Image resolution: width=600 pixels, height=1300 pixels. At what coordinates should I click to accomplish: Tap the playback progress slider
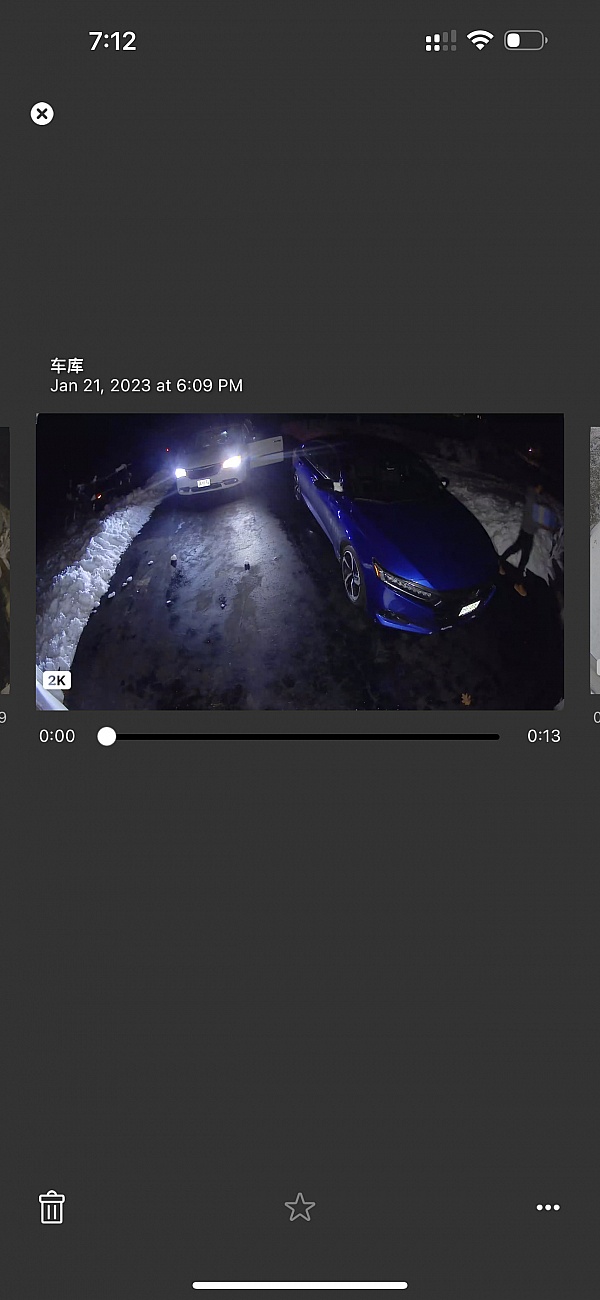click(300, 737)
